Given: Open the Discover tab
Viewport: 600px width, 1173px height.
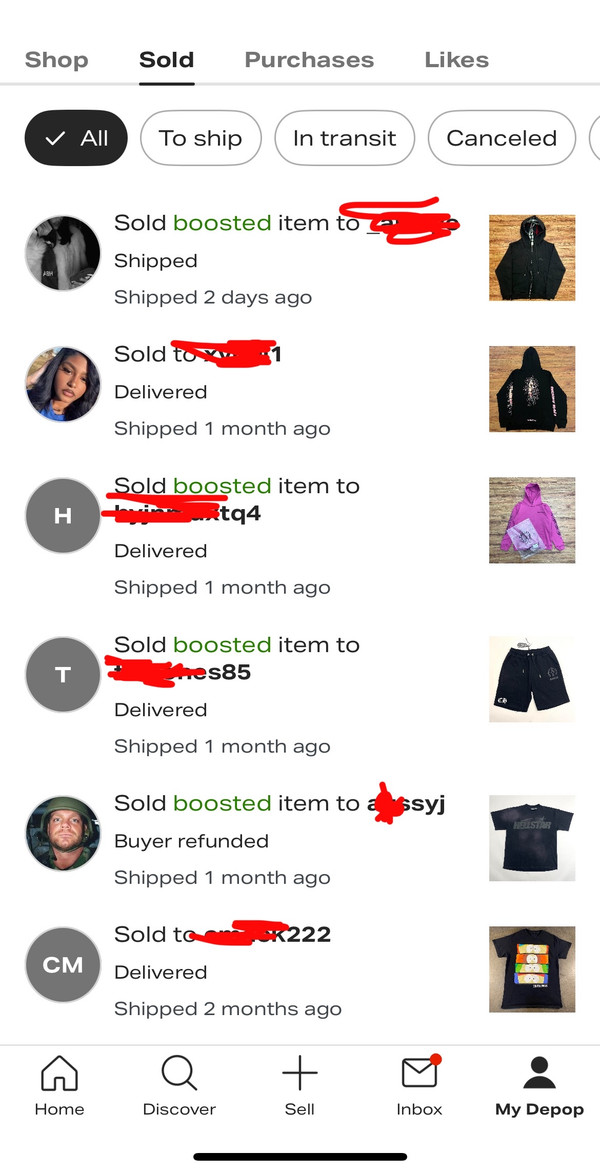Looking at the screenshot, I should click(x=179, y=1085).
